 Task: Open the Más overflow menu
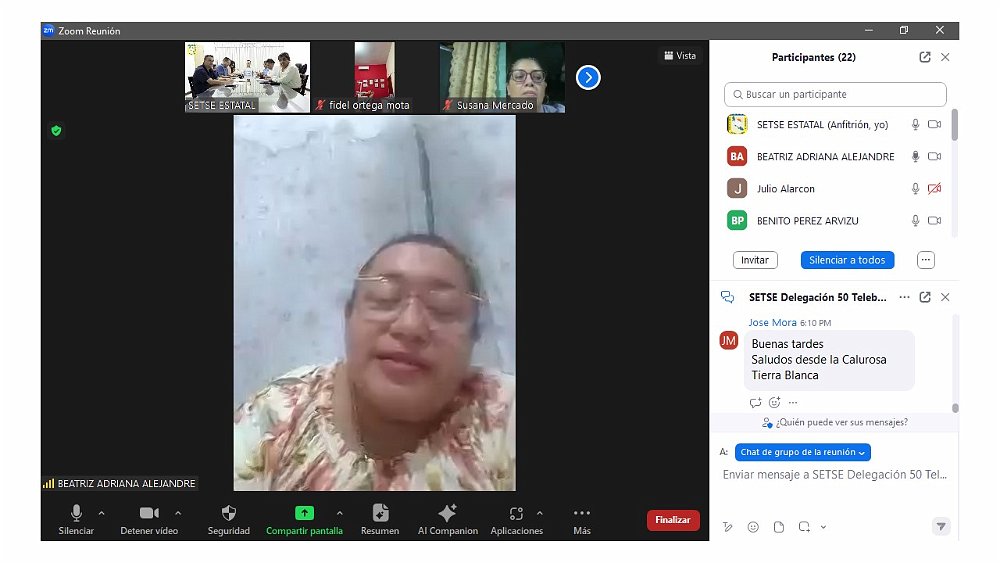click(x=582, y=518)
